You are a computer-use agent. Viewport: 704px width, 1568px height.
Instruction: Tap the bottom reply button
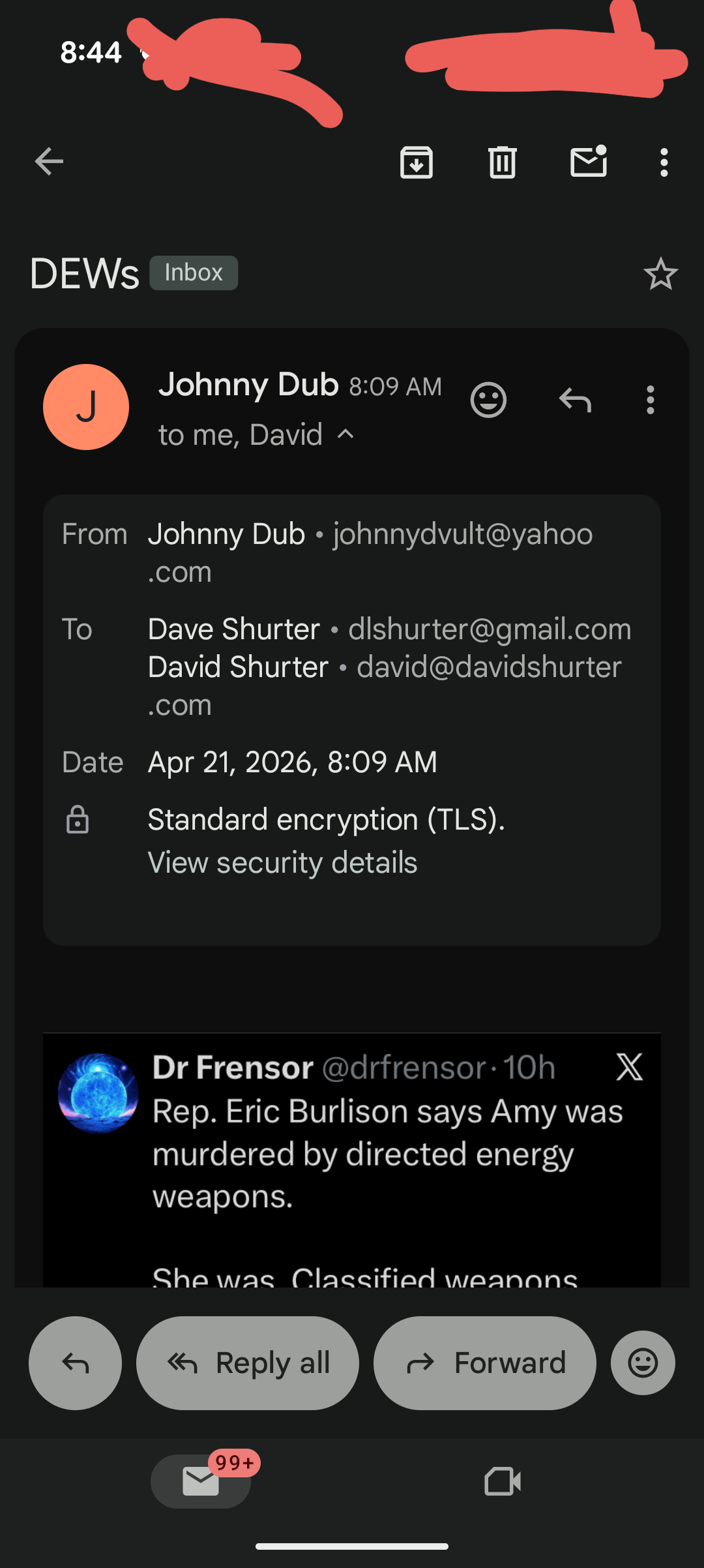tap(75, 1363)
